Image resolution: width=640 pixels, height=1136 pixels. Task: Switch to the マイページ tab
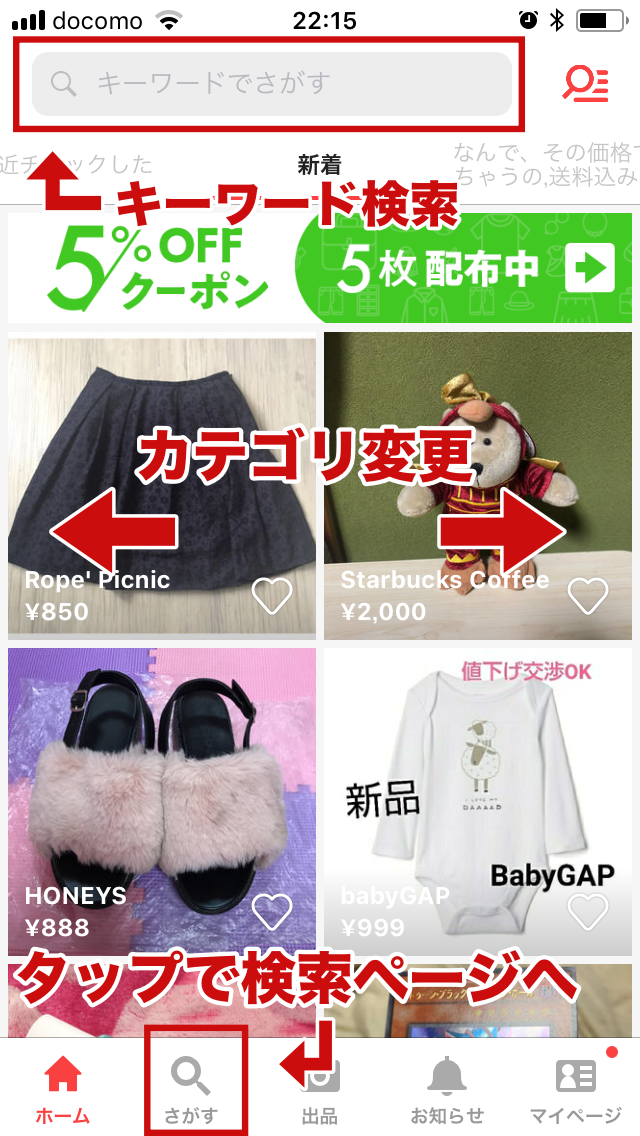point(575,1090)
